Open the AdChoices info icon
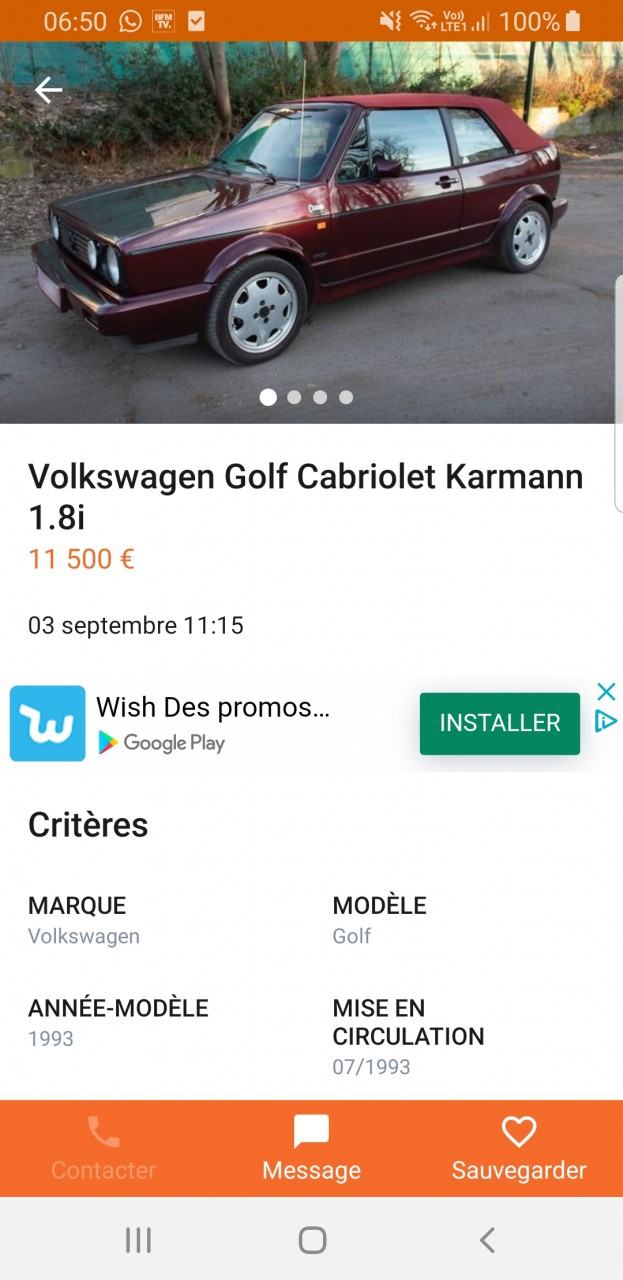Screen dimensions: 623x1280 point(605,721)
